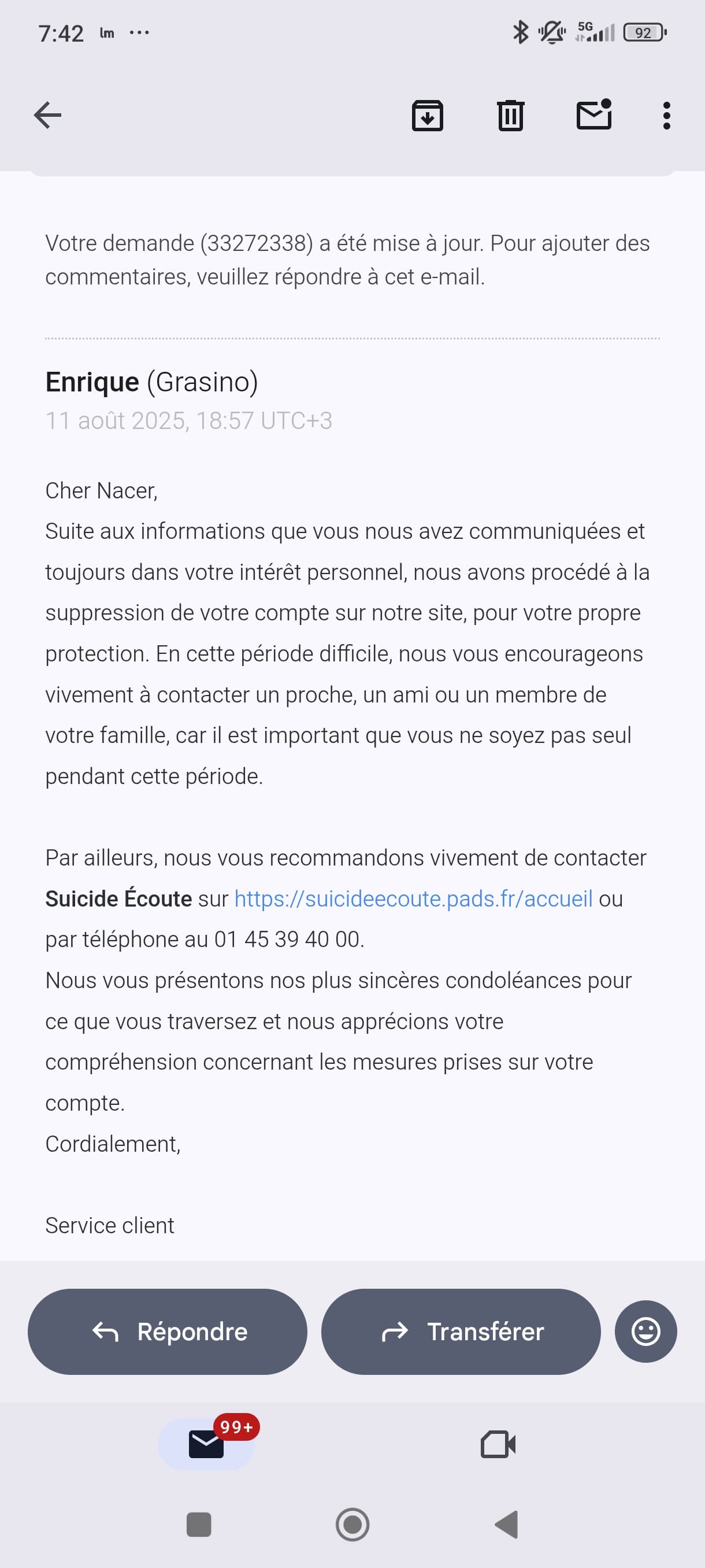This screenshot has height=1568, width=705.
Task: Open the suicideecoute.pads.fr link
Action: pyautogui.click(x=413, y=898)
